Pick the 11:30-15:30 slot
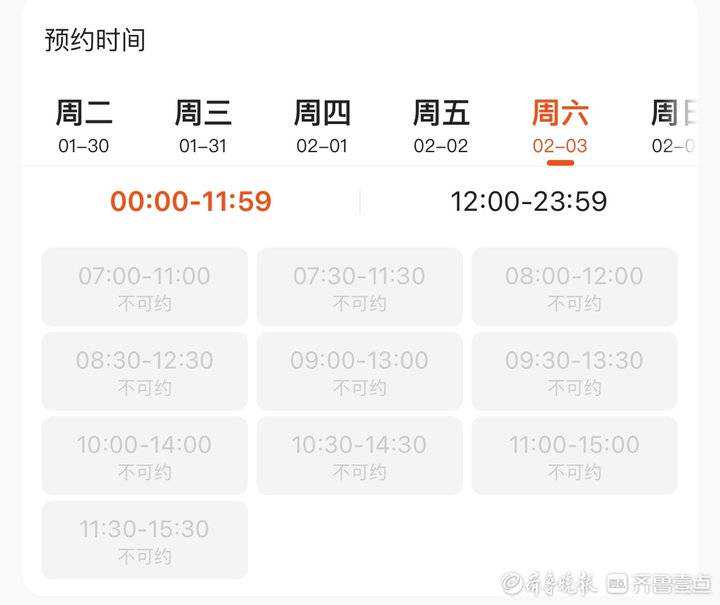Image resolution: width=720 pixels, height=605 pixels. 144,540
